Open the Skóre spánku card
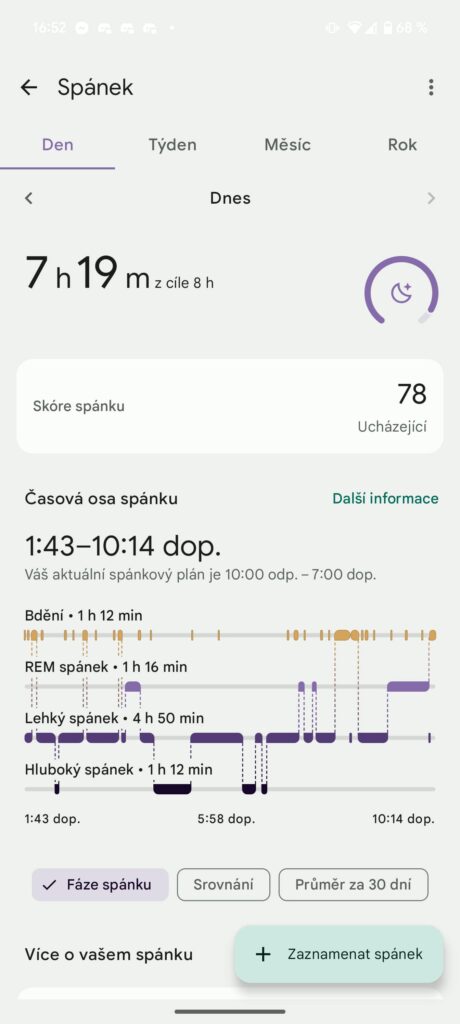Image resolution: width=460 pixels, height=1024 pixels. point(230,406)
